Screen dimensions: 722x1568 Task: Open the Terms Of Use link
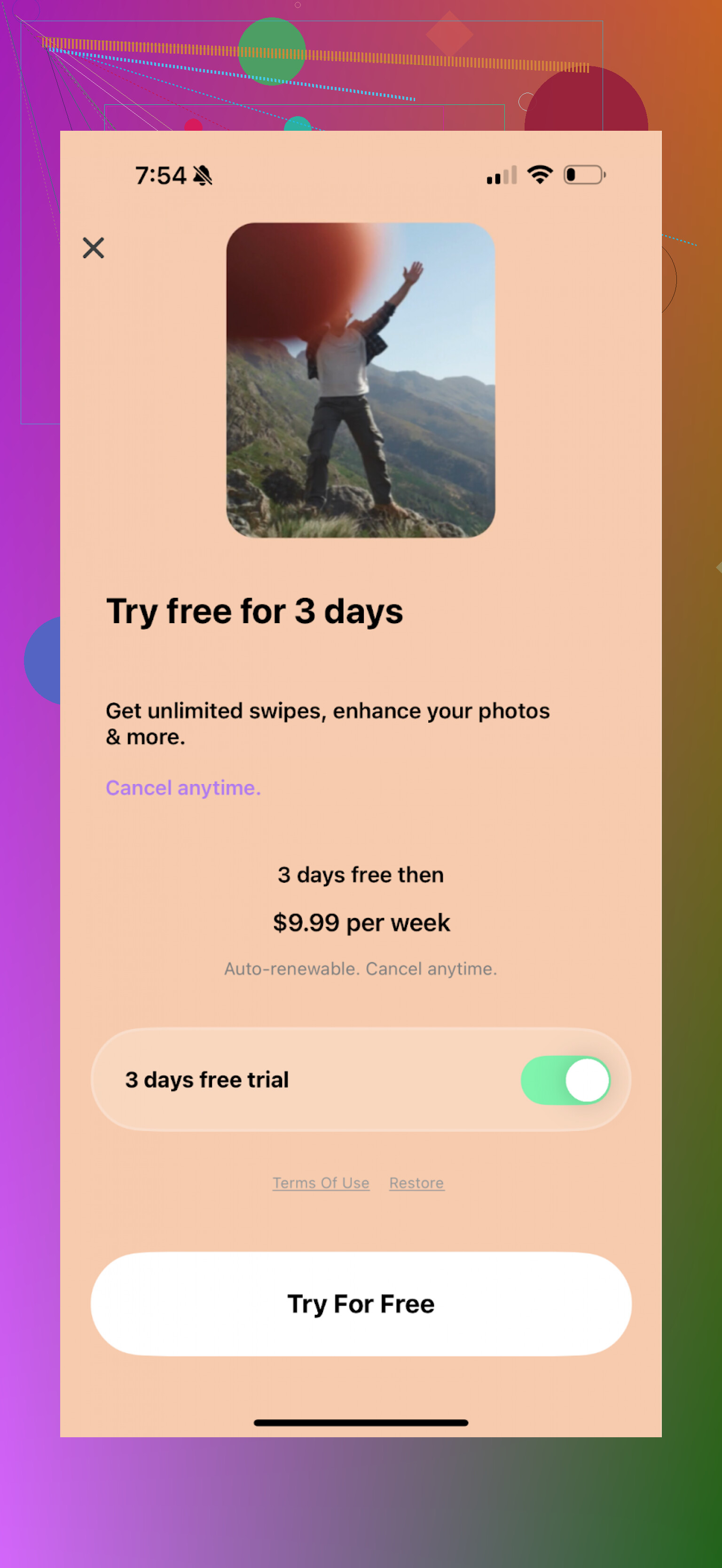click(x=321, y=1183)
